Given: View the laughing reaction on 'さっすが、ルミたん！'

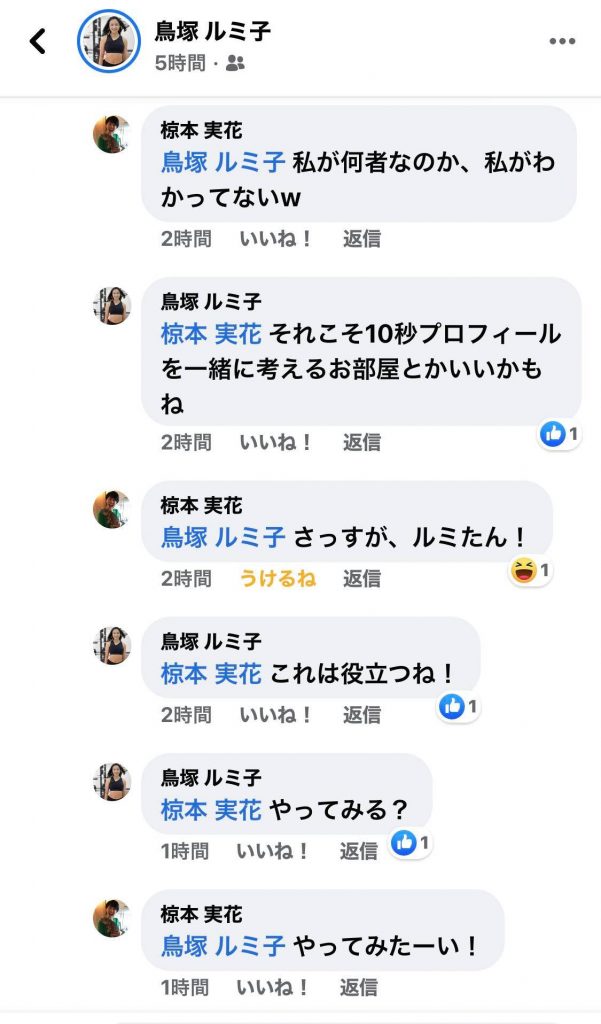Looking at the screenshot, I should click(530, 571).
